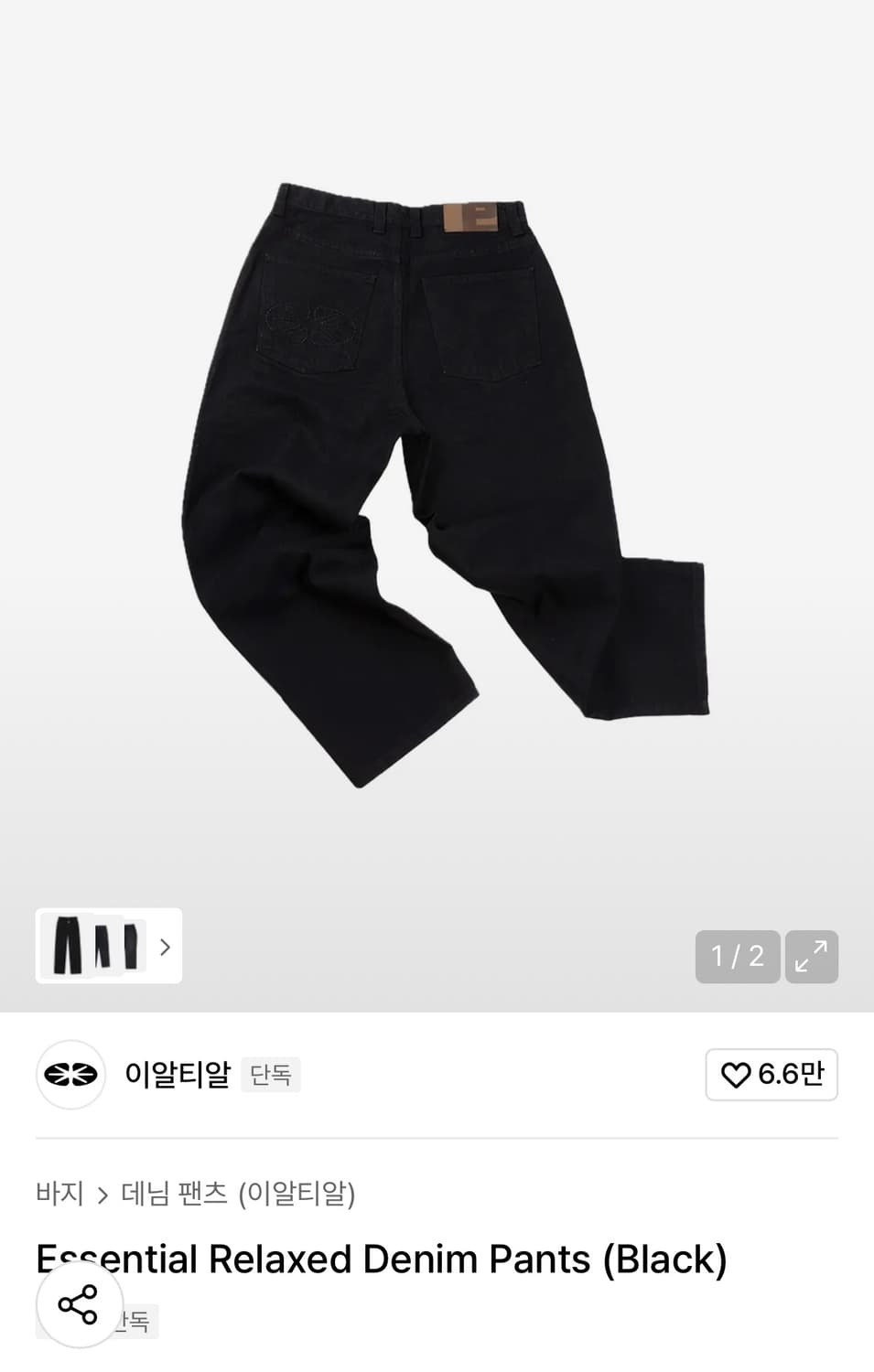Open the 바지 category breadcrumb
Viewport: 874px width, 1372px height.
[59, 1193]
